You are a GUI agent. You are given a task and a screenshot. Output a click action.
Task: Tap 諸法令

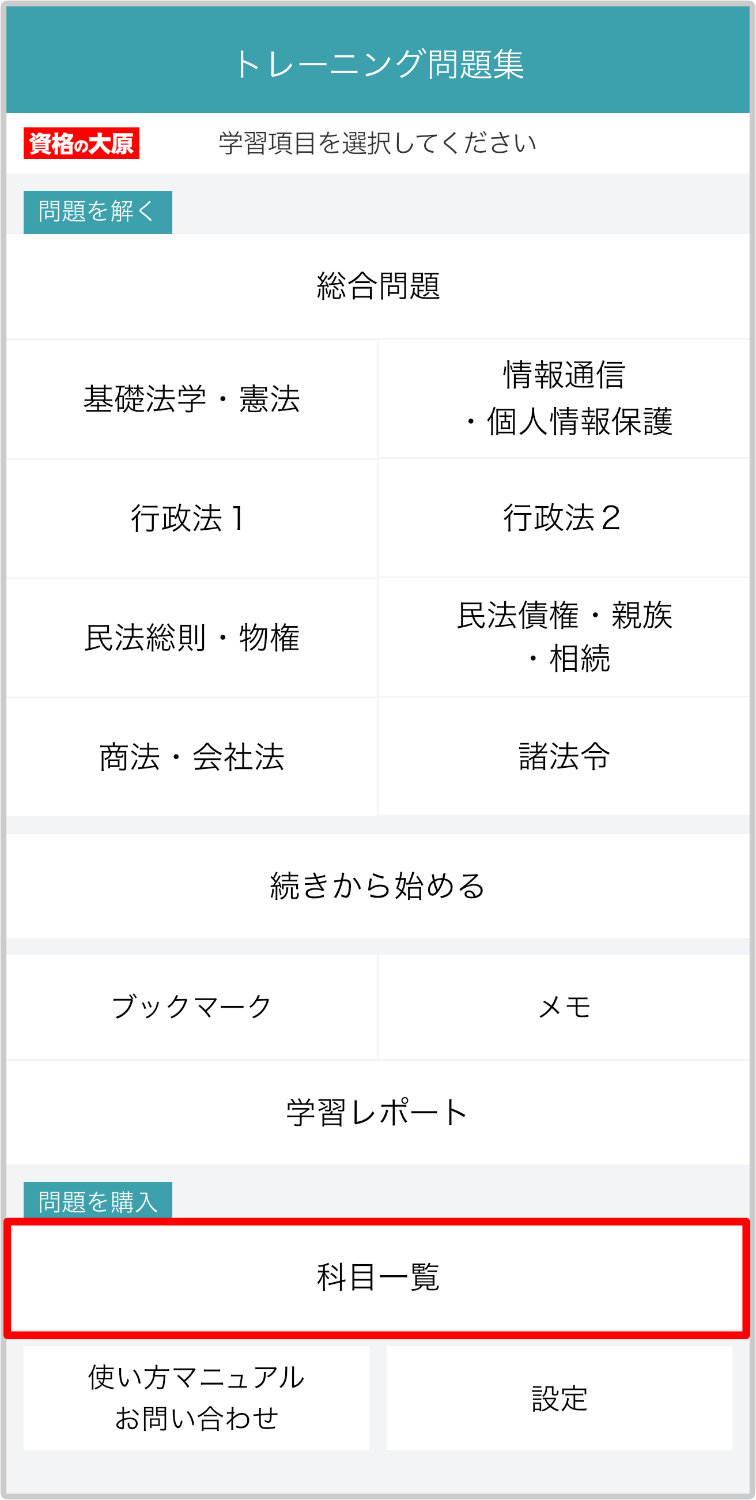pos(564,757)
